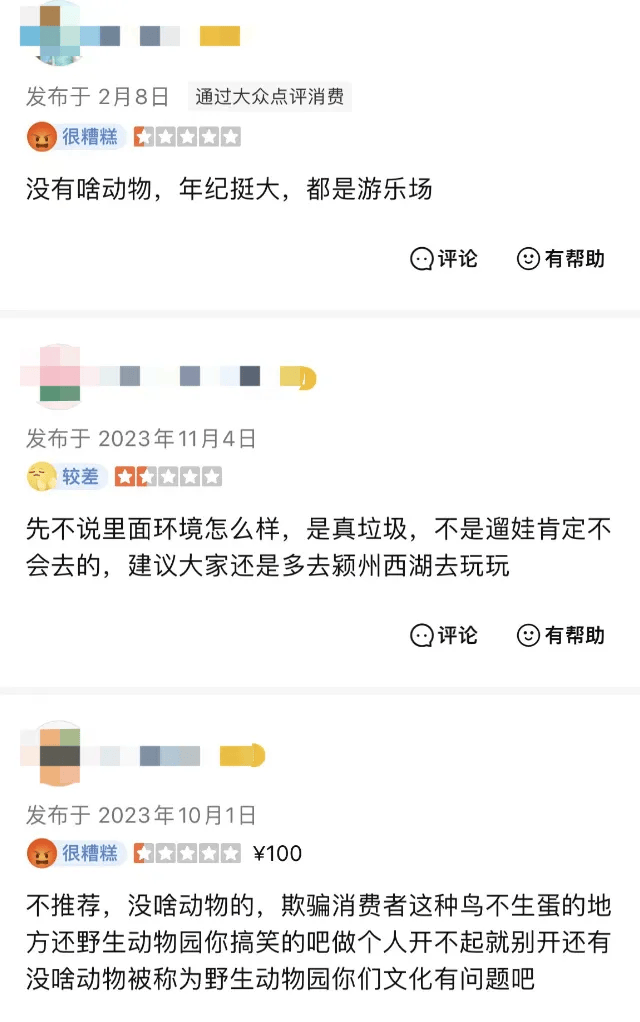Open reviewer avatar on October 1, 2023 review

coord(59,754)
